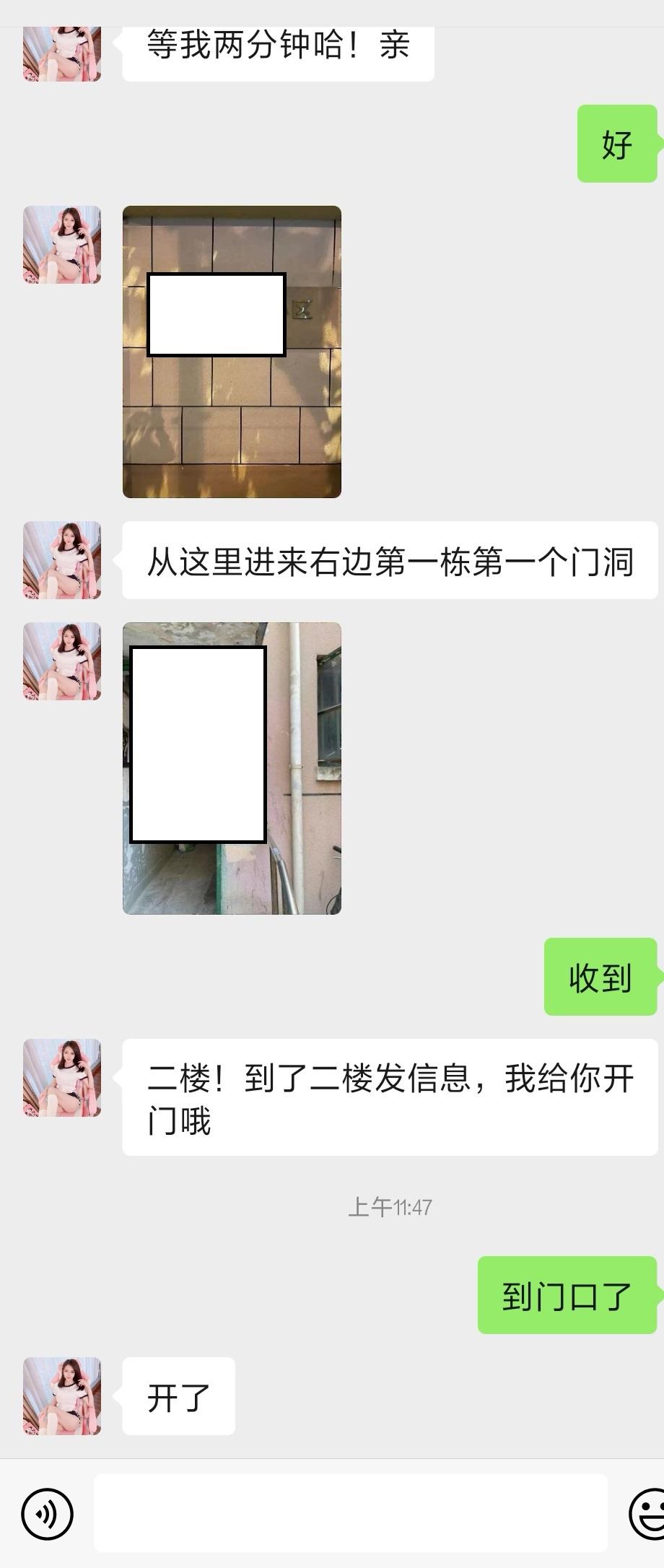This screenshot has height=1568, width=664.
Task: Focus the message text field
Action: (x=350, y=1513)
